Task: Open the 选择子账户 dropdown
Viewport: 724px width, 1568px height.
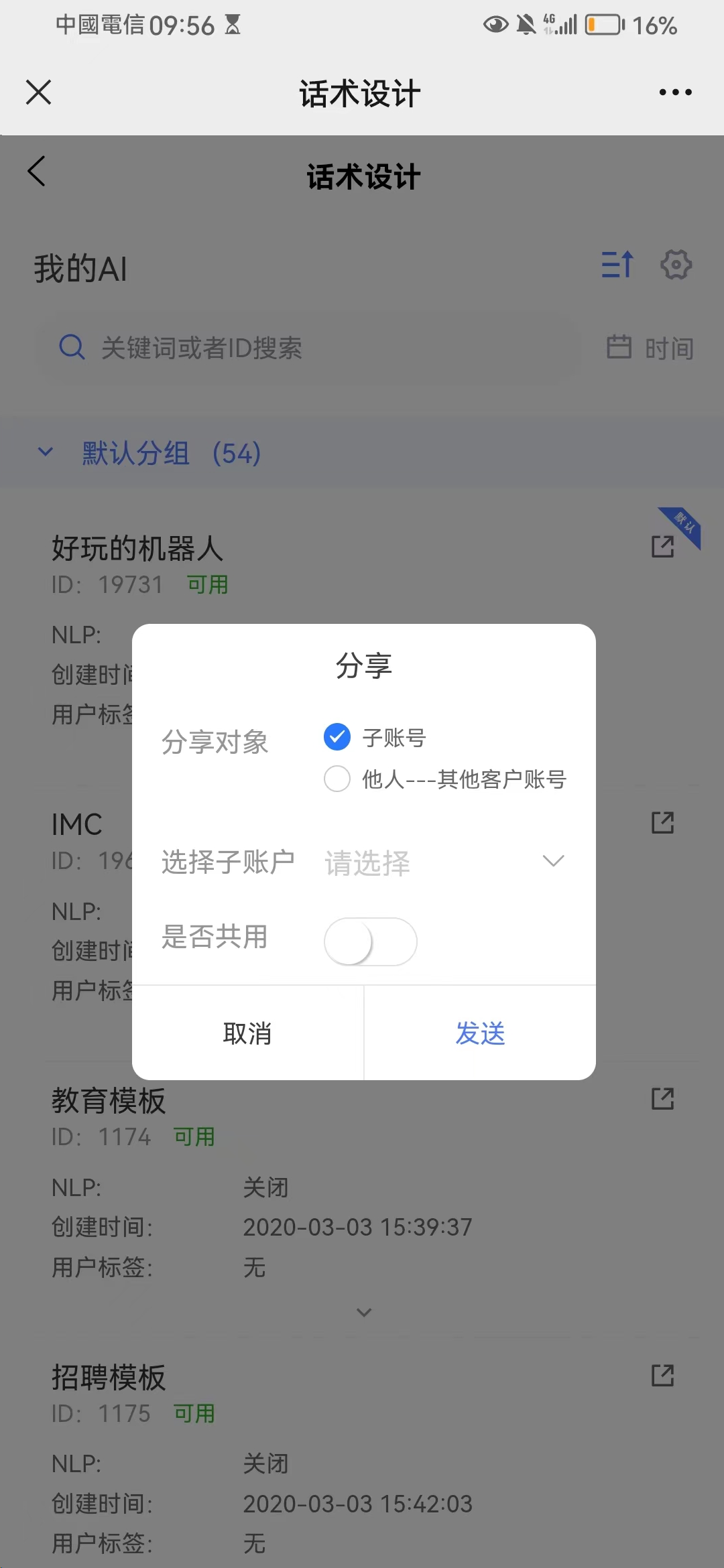Action: [x=444, y=862]
